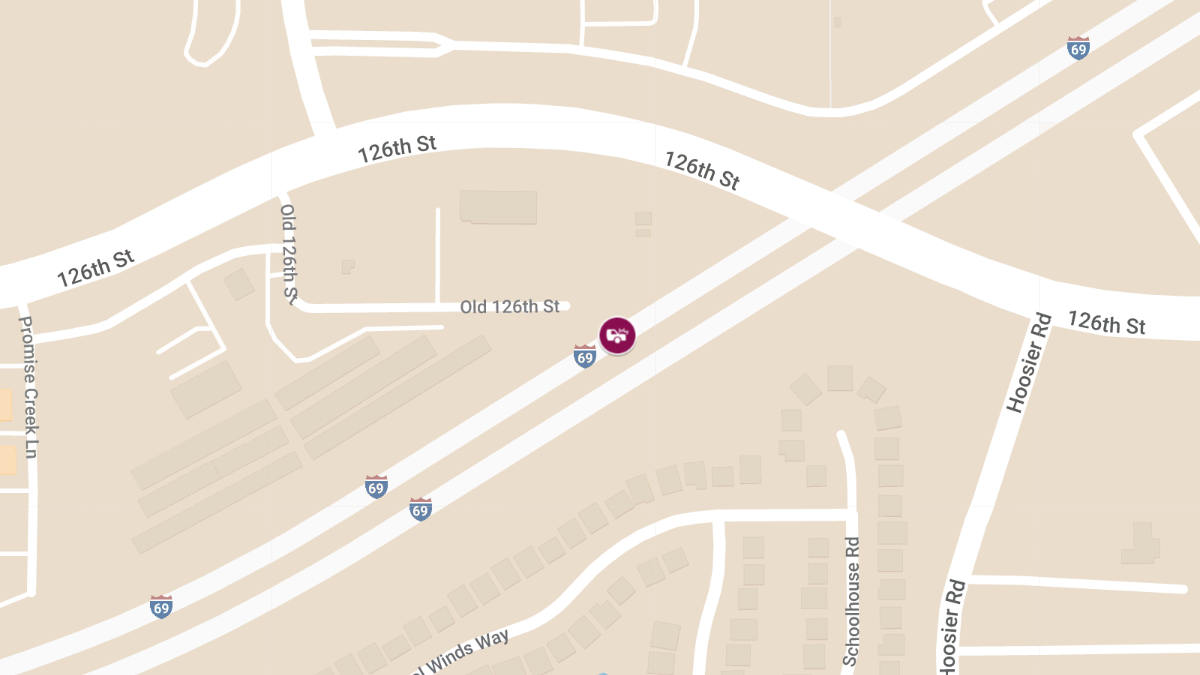Image resolution: width=1200 pixels, height=675 pixels.
Task: Open the car crash marker on I-69
Action: click(617, 335)
